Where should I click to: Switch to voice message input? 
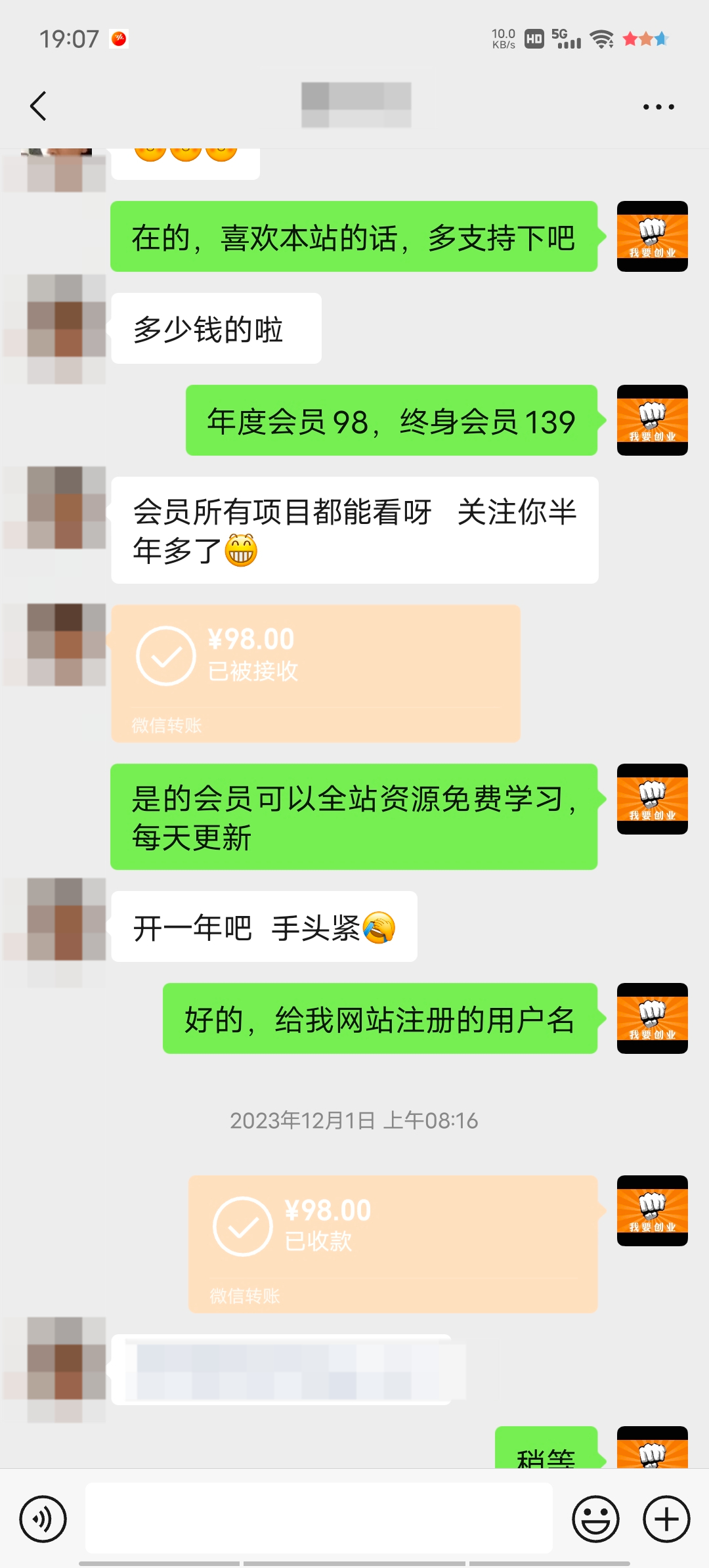point(43,1519)
